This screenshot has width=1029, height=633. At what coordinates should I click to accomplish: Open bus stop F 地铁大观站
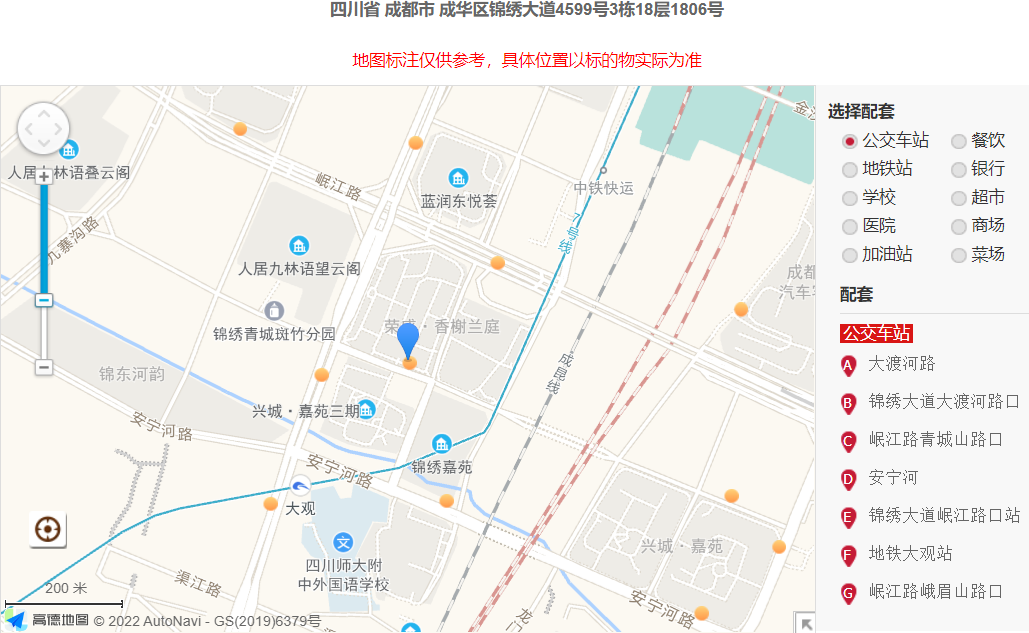pos(910,554)
